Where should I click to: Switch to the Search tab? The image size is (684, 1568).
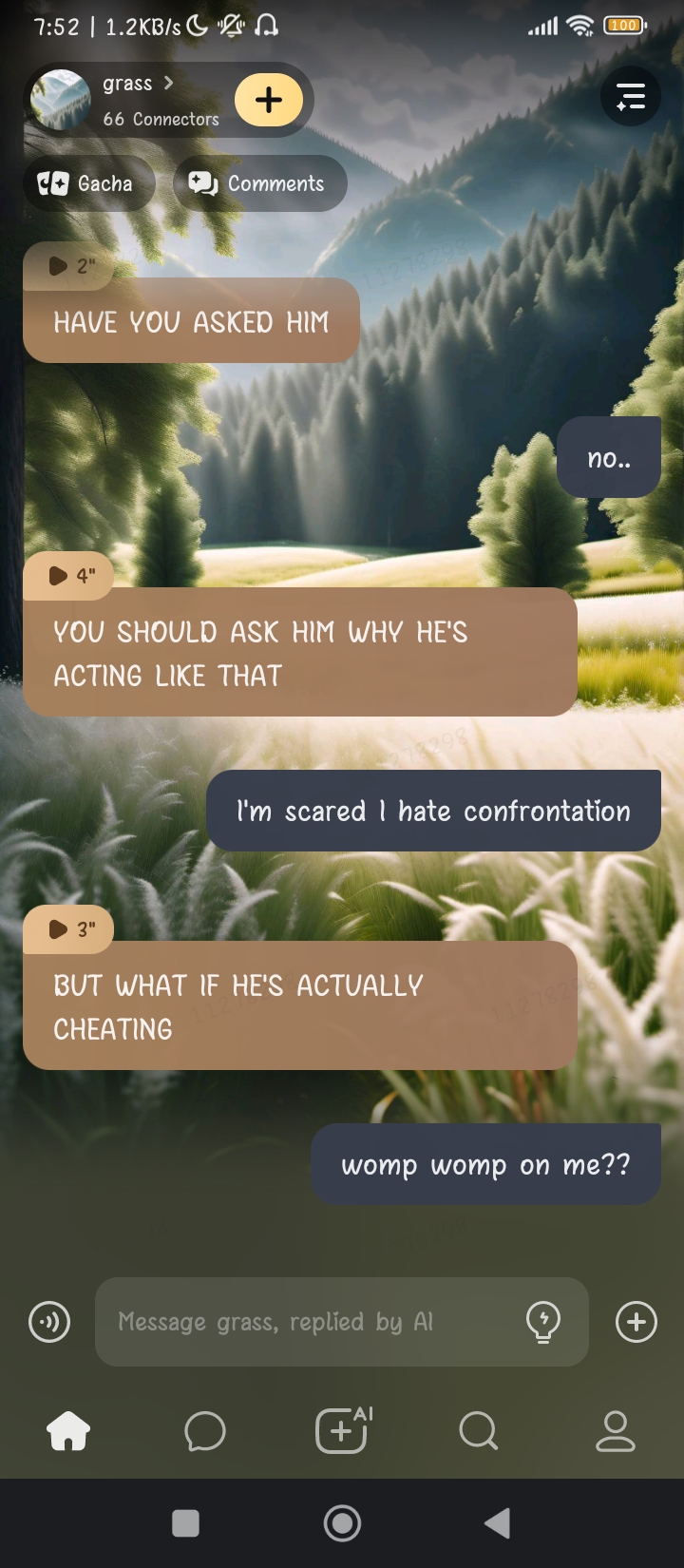(479, 1431)
